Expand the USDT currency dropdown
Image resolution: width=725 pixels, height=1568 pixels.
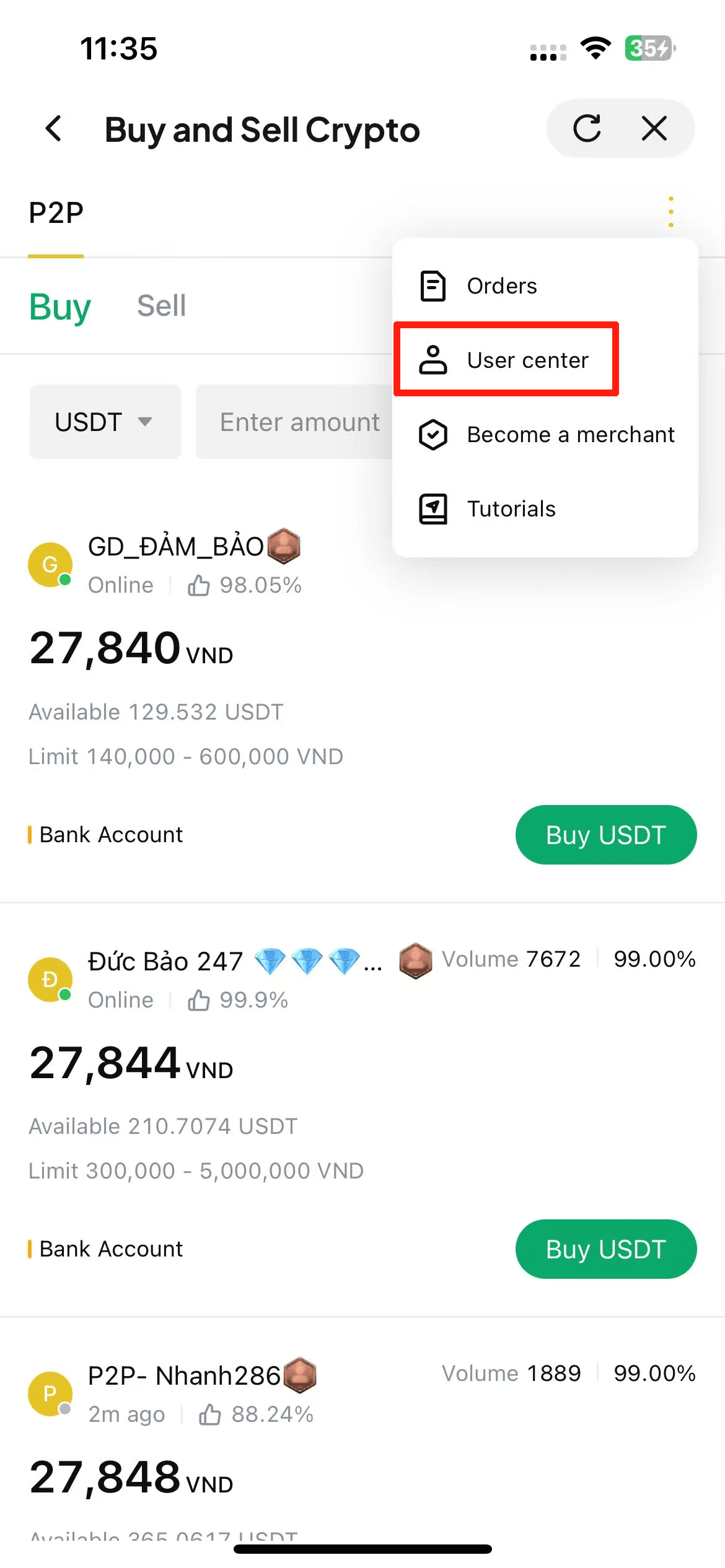click(105, 422)
